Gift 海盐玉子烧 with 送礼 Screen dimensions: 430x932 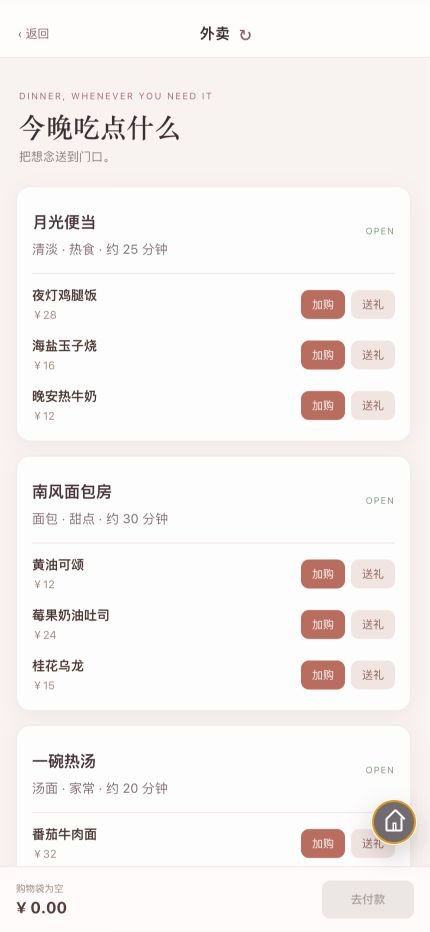tap(373, 355)
